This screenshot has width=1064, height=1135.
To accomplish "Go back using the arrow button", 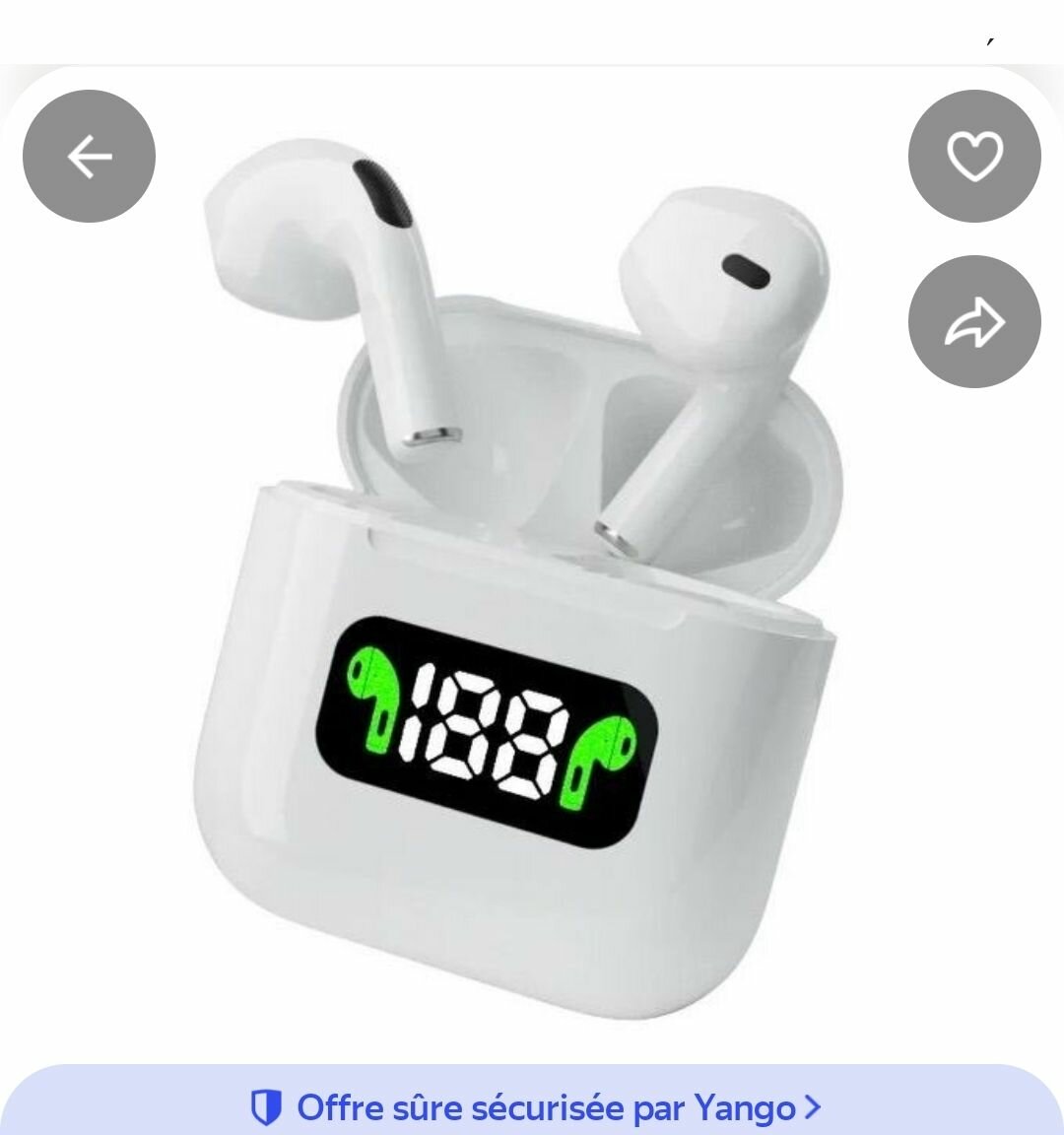I will [x=89, y=156].
